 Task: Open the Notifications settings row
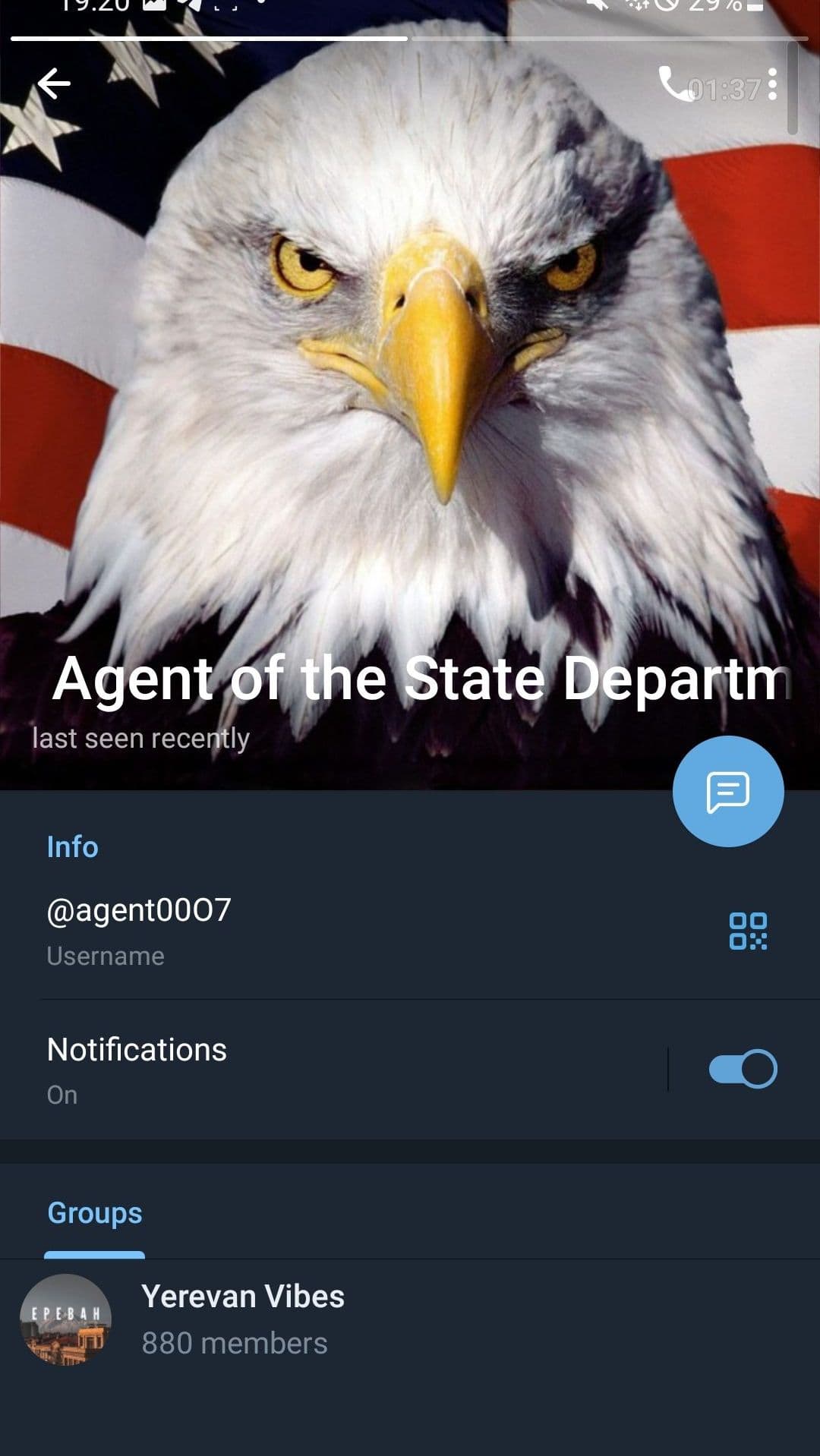pos(304,1069)
